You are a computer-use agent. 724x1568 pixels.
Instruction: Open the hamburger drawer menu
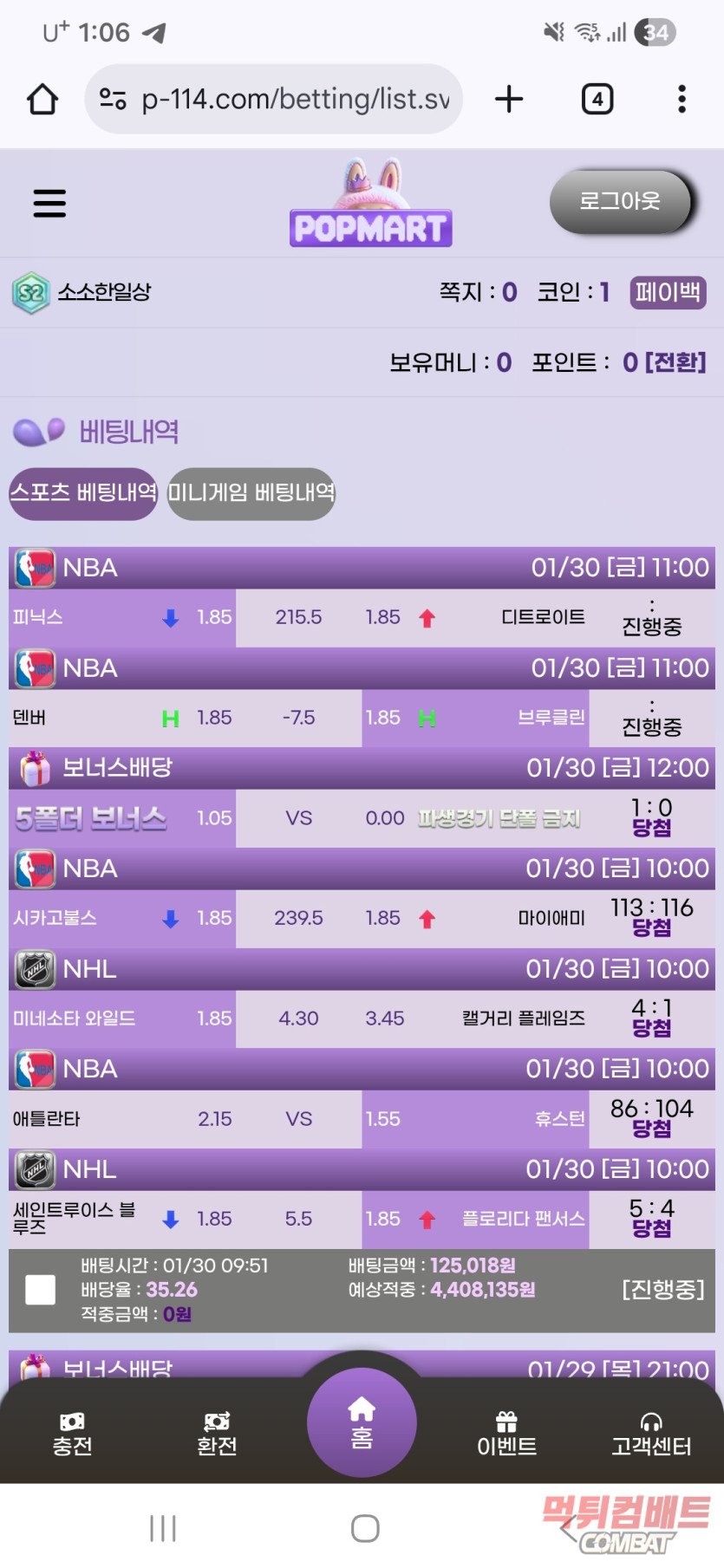49,204
